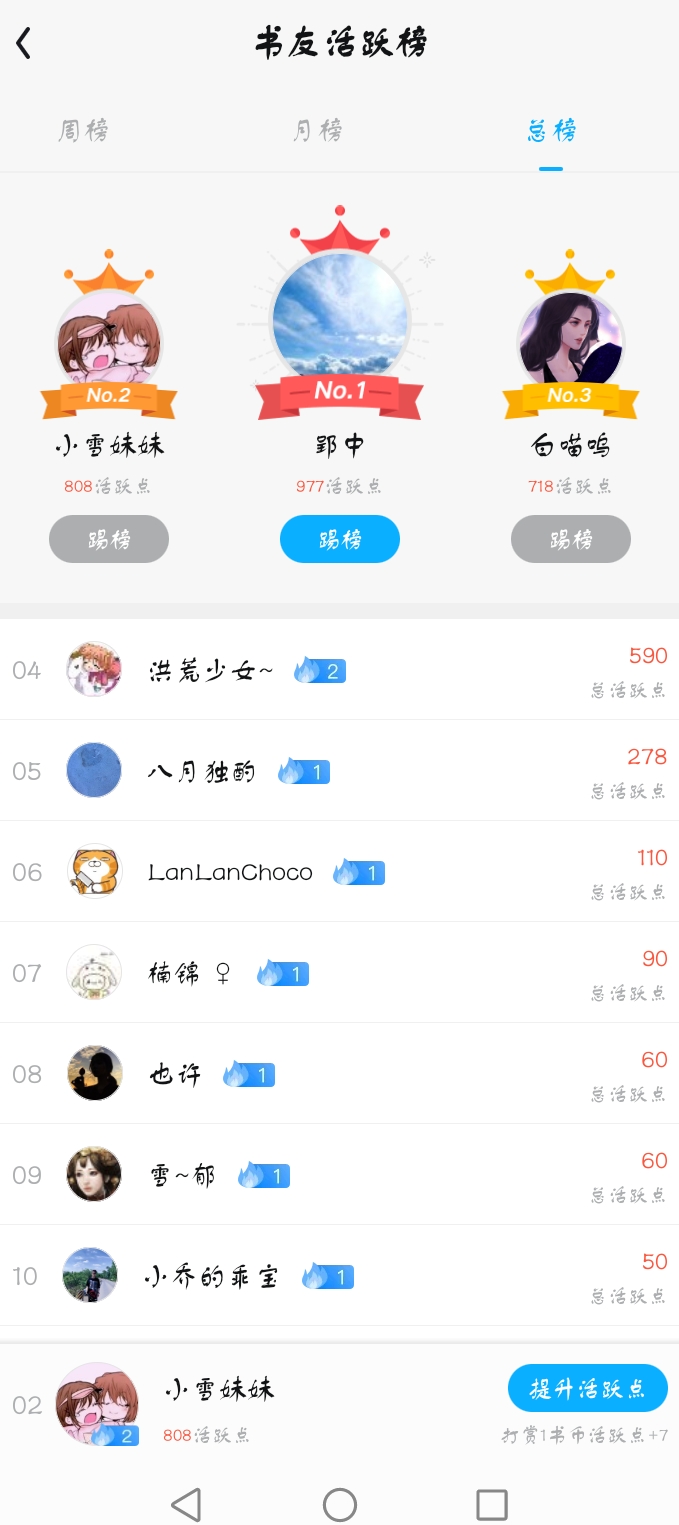Tap the blue 踢榜 button under 郢中
This screenshot has height=1525, width=679.
(340, 540)
